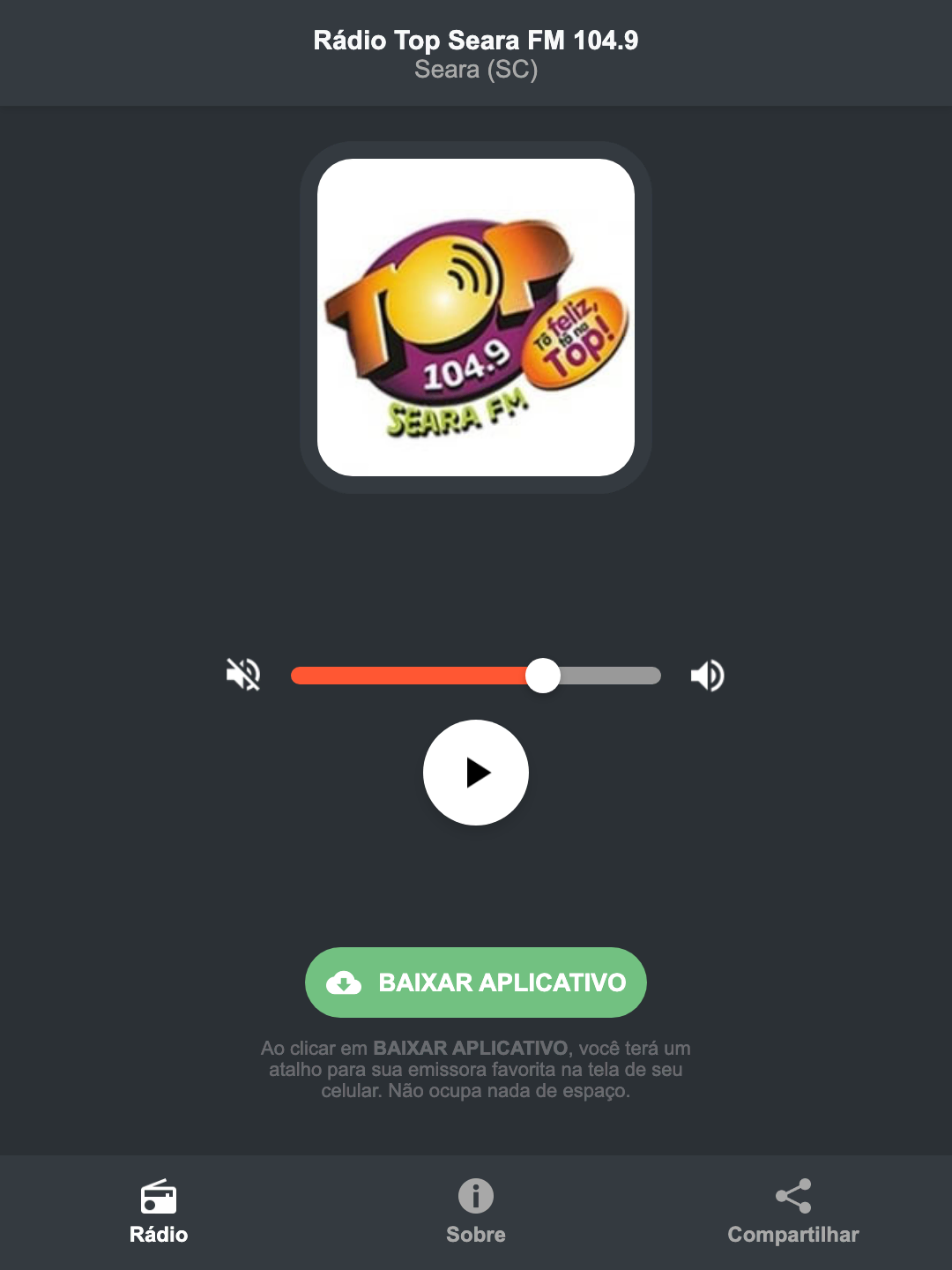Switch to the Compartilhar tab
952x1270 pixels.
(x=792, y=1213)
